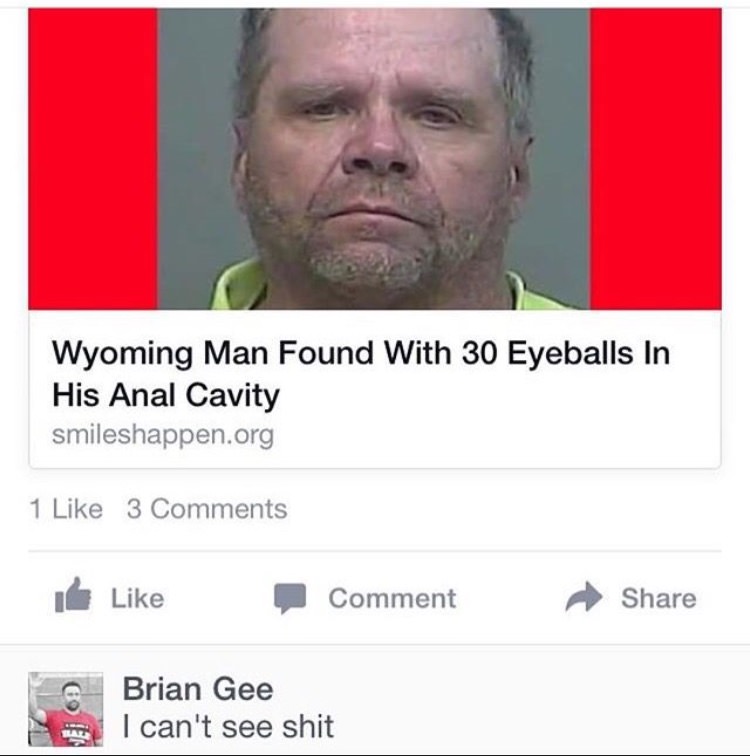The height and width of the screenshot is (756, 750).
Task: Share this post
Action: [631, 598]
